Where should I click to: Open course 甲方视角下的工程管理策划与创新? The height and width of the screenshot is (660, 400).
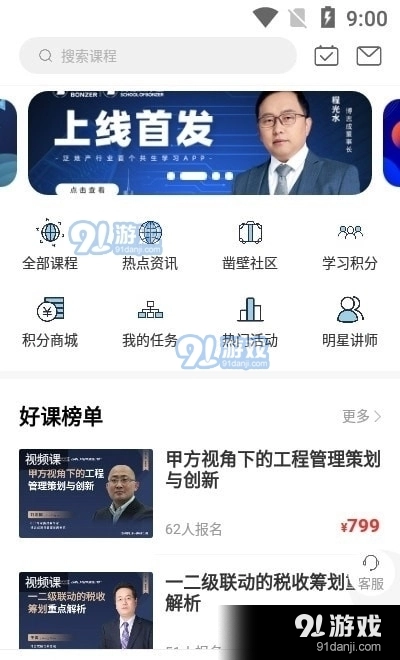(200, 493)
